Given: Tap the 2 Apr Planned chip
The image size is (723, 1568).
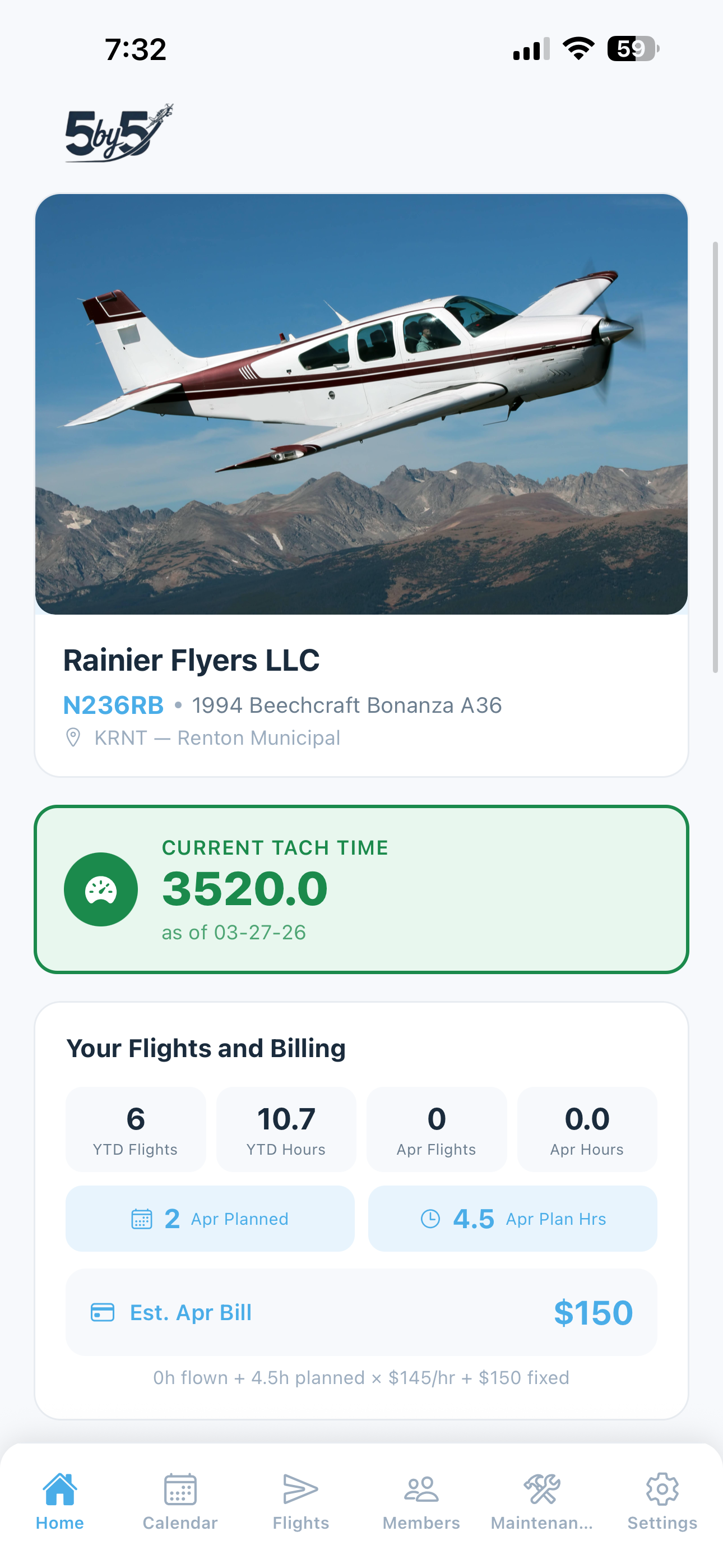Looking at the screenshot, I should coord(210,1219).
